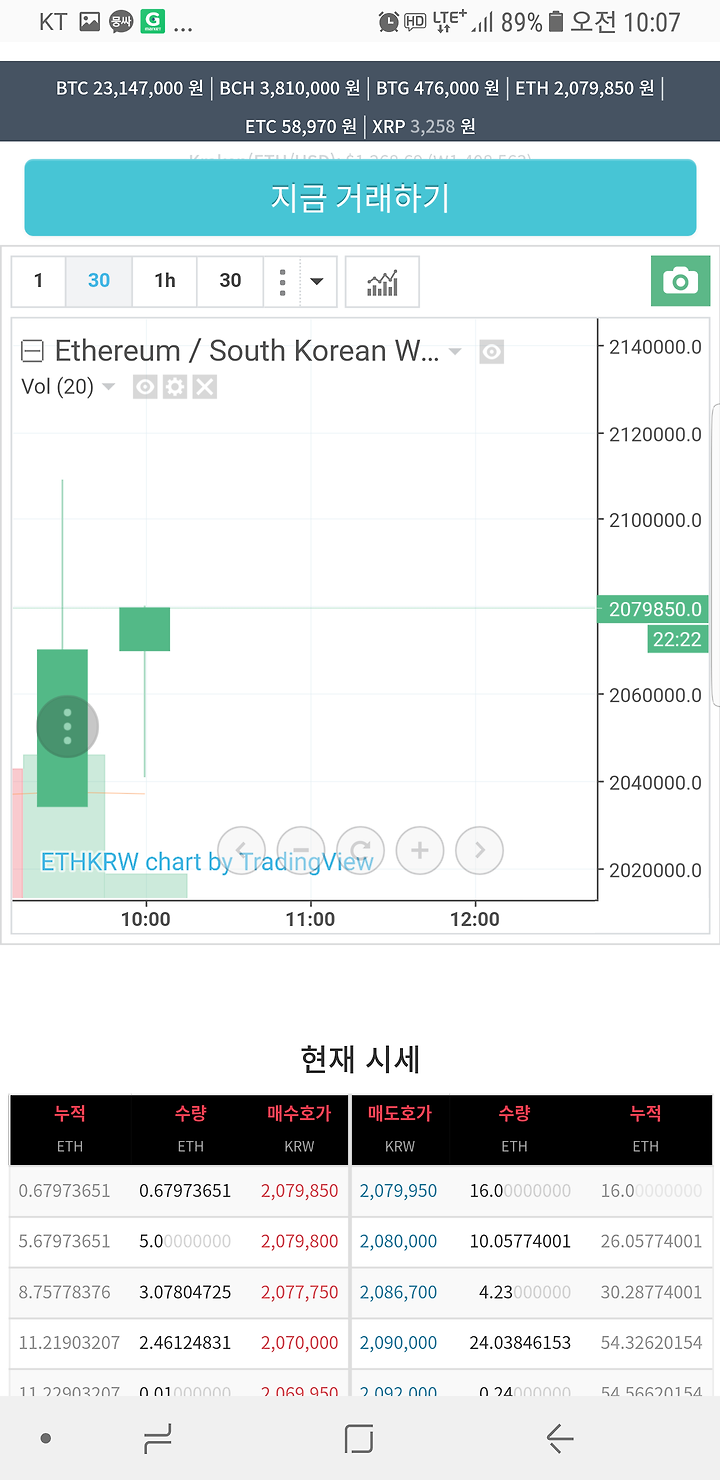Viewport: 720px width, 1480px height.
Task: Tap the 지금 거래하기 trade button
Action: (x=360, y=197)
